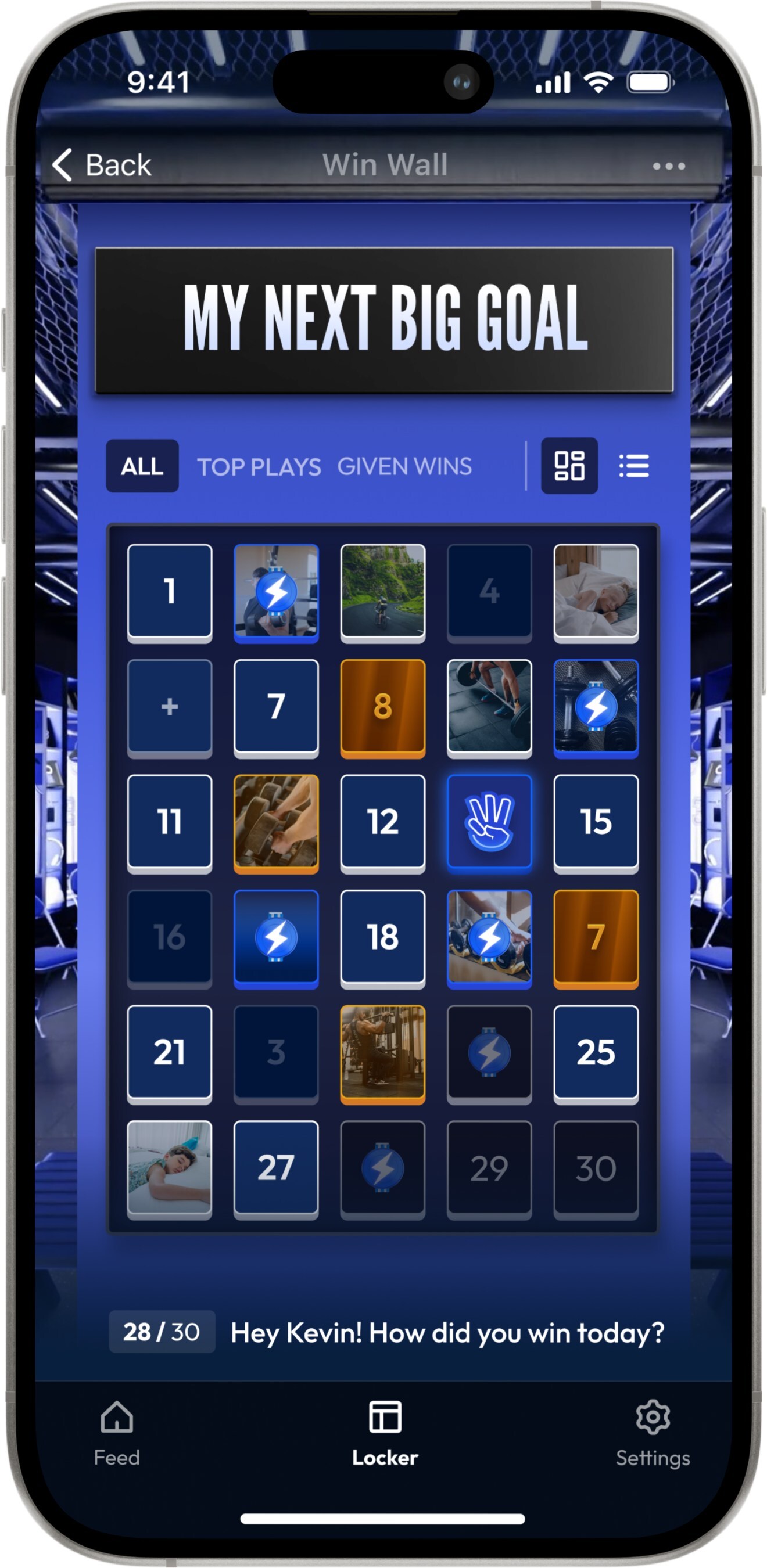Open win tile number 18
The width and height of the screenshot is (767, 1568).
(x=382, y=937)
